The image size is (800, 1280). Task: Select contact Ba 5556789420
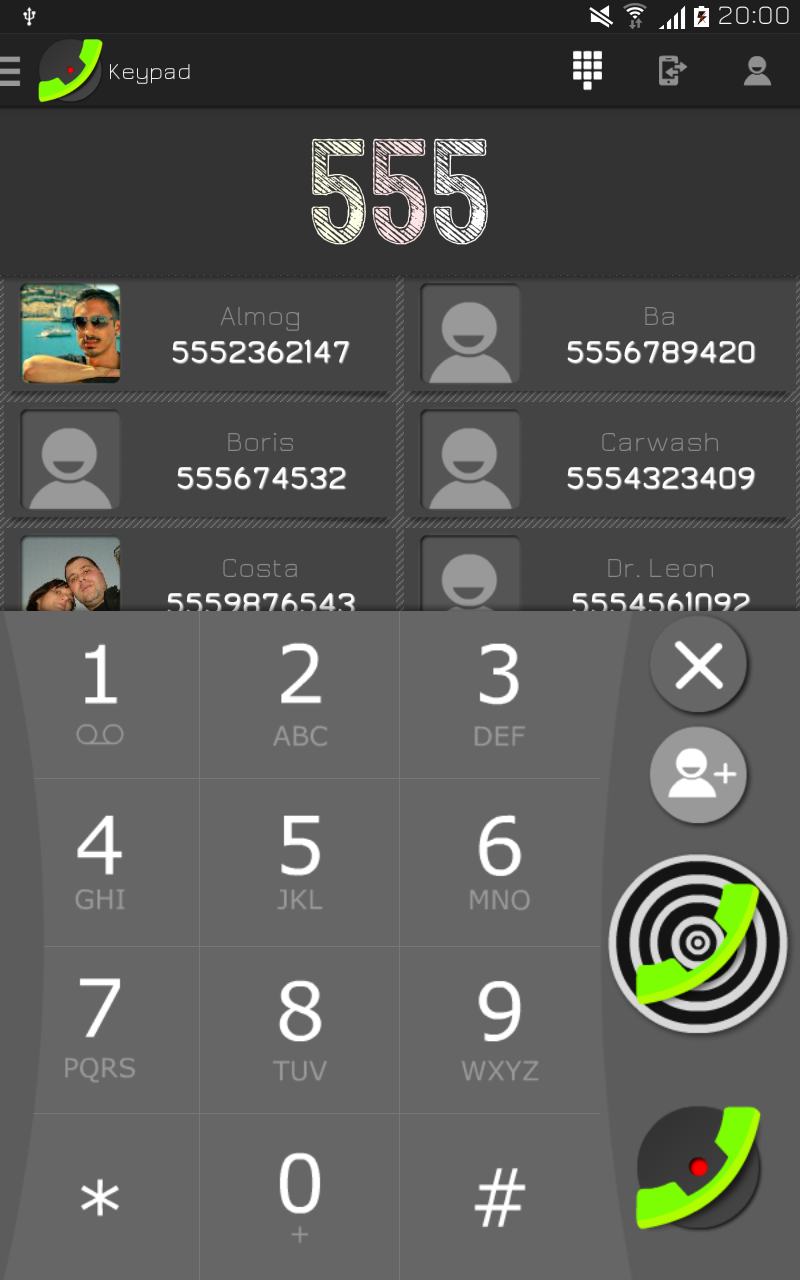(600, 335)
